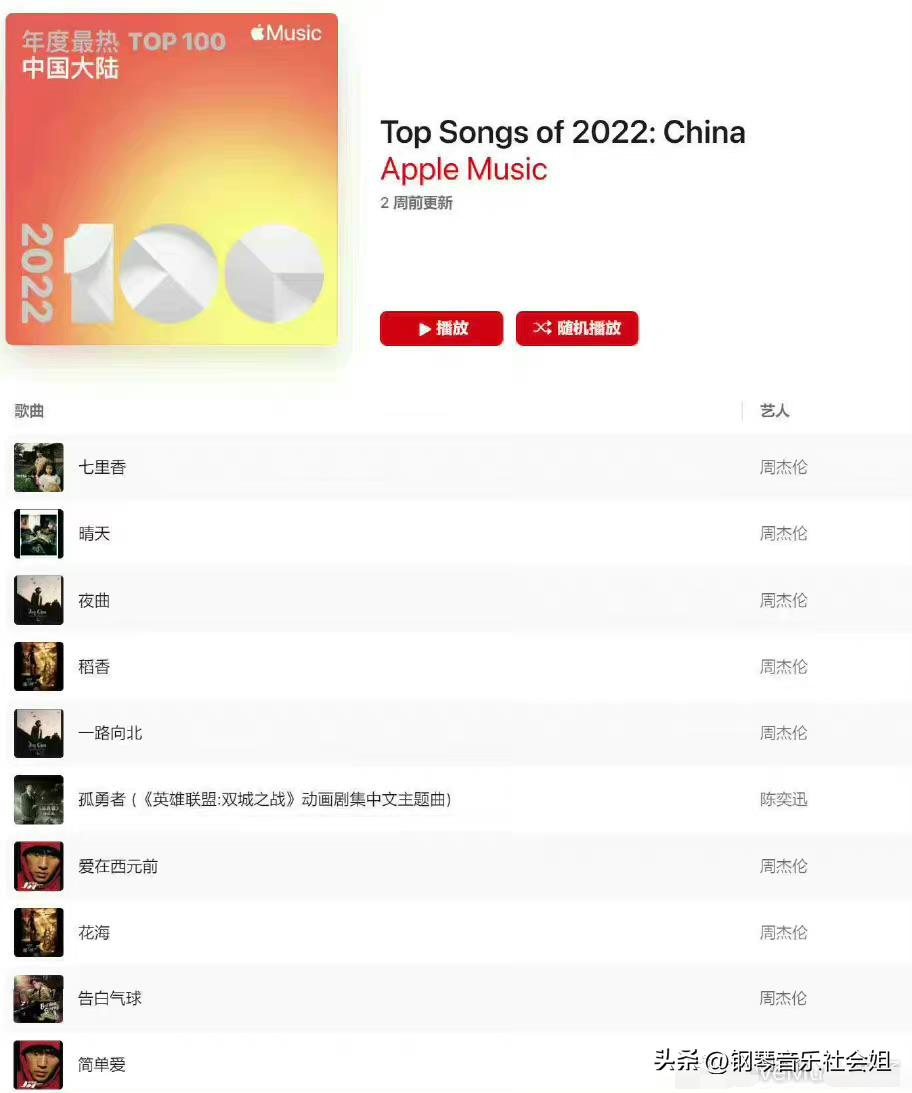Select the 简单爱 song entry
The width and height of the screenshot is (912, 1093).
pos(101,1064)
